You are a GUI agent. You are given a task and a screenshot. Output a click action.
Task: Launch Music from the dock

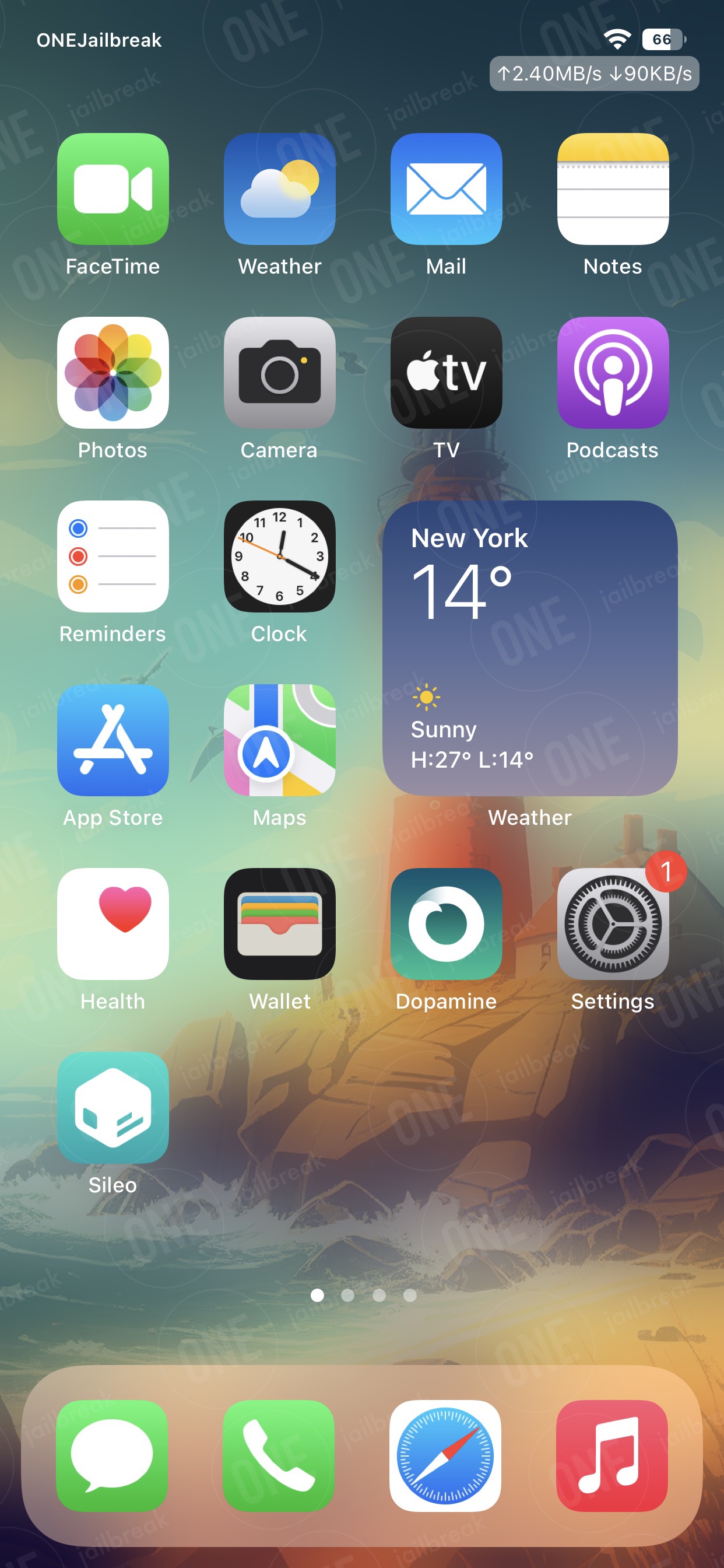coord(611,1456)
